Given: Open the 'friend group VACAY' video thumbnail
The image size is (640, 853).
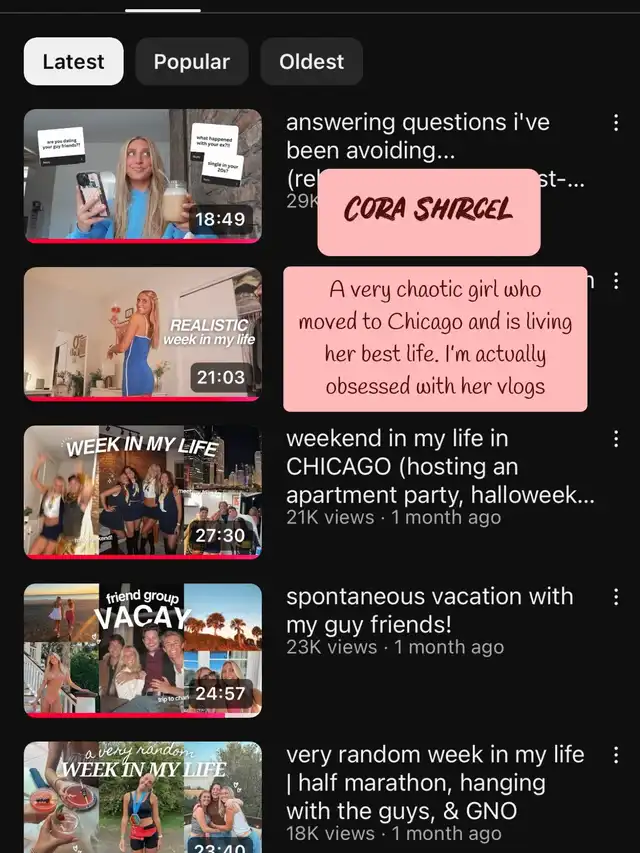Looking at the screenshot, I should point(143,650).
